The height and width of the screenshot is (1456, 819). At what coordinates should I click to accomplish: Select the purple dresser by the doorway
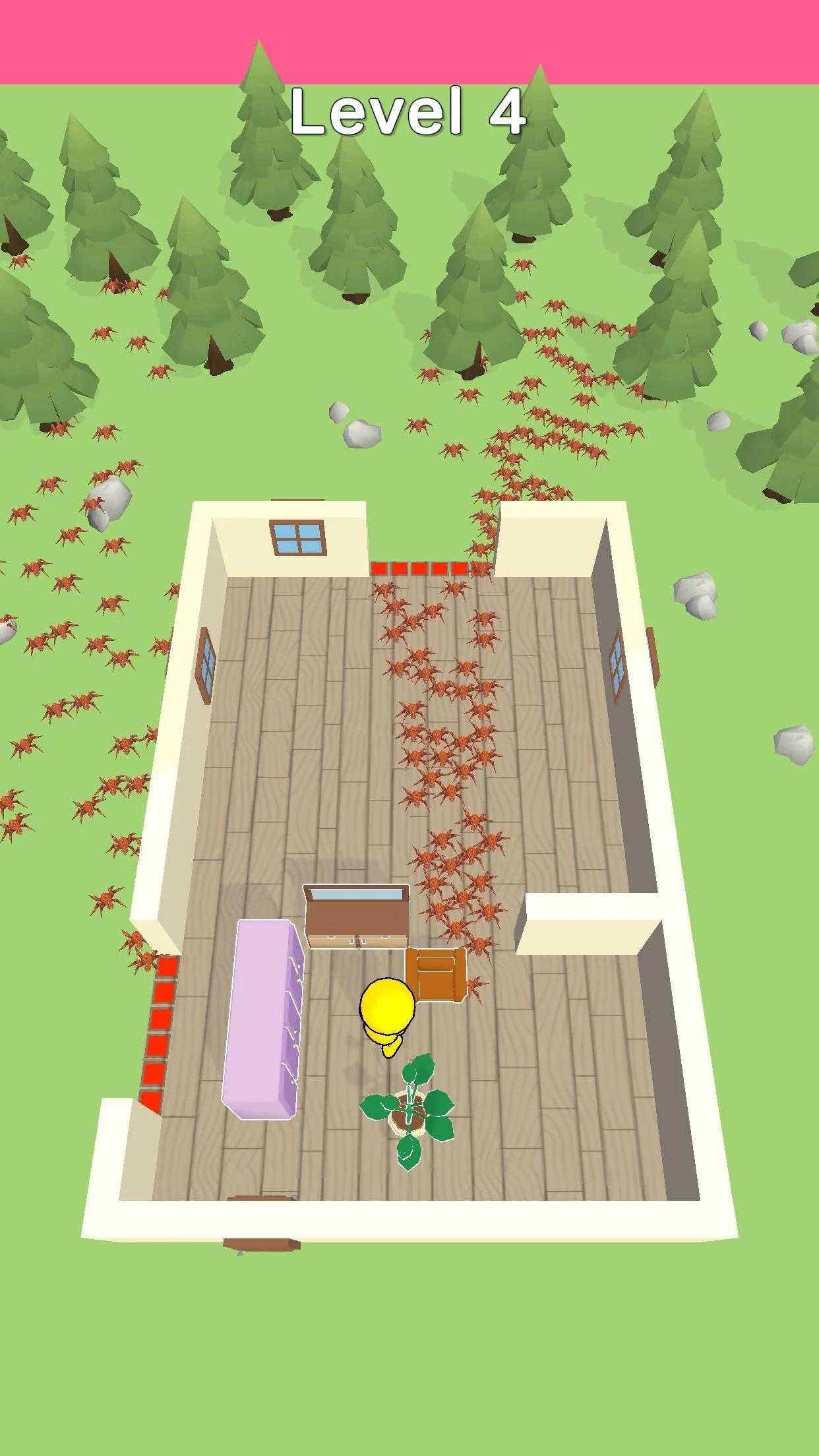[x=262, y=1019]
